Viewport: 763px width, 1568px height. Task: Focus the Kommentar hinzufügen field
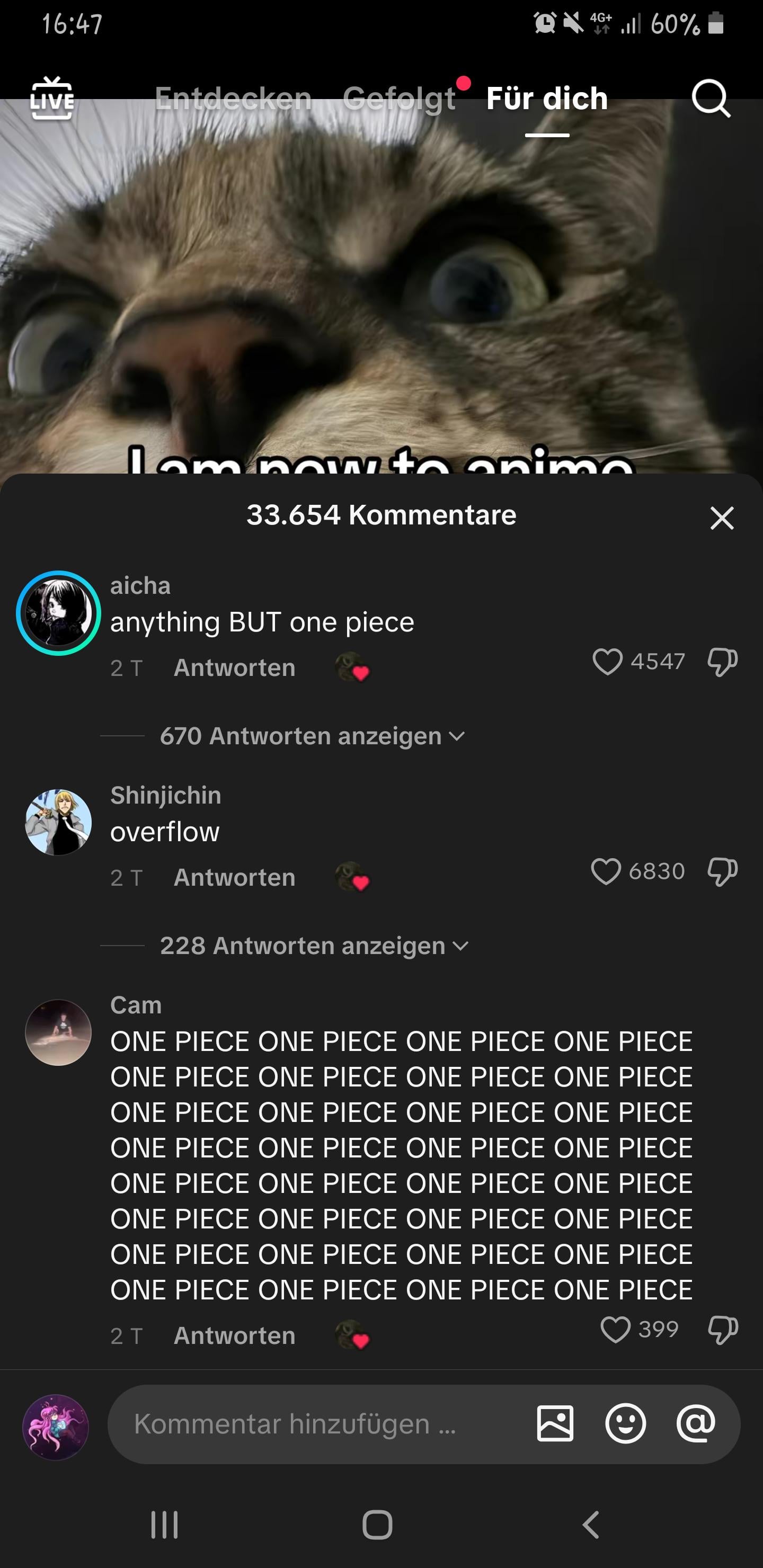(317, 1424)
